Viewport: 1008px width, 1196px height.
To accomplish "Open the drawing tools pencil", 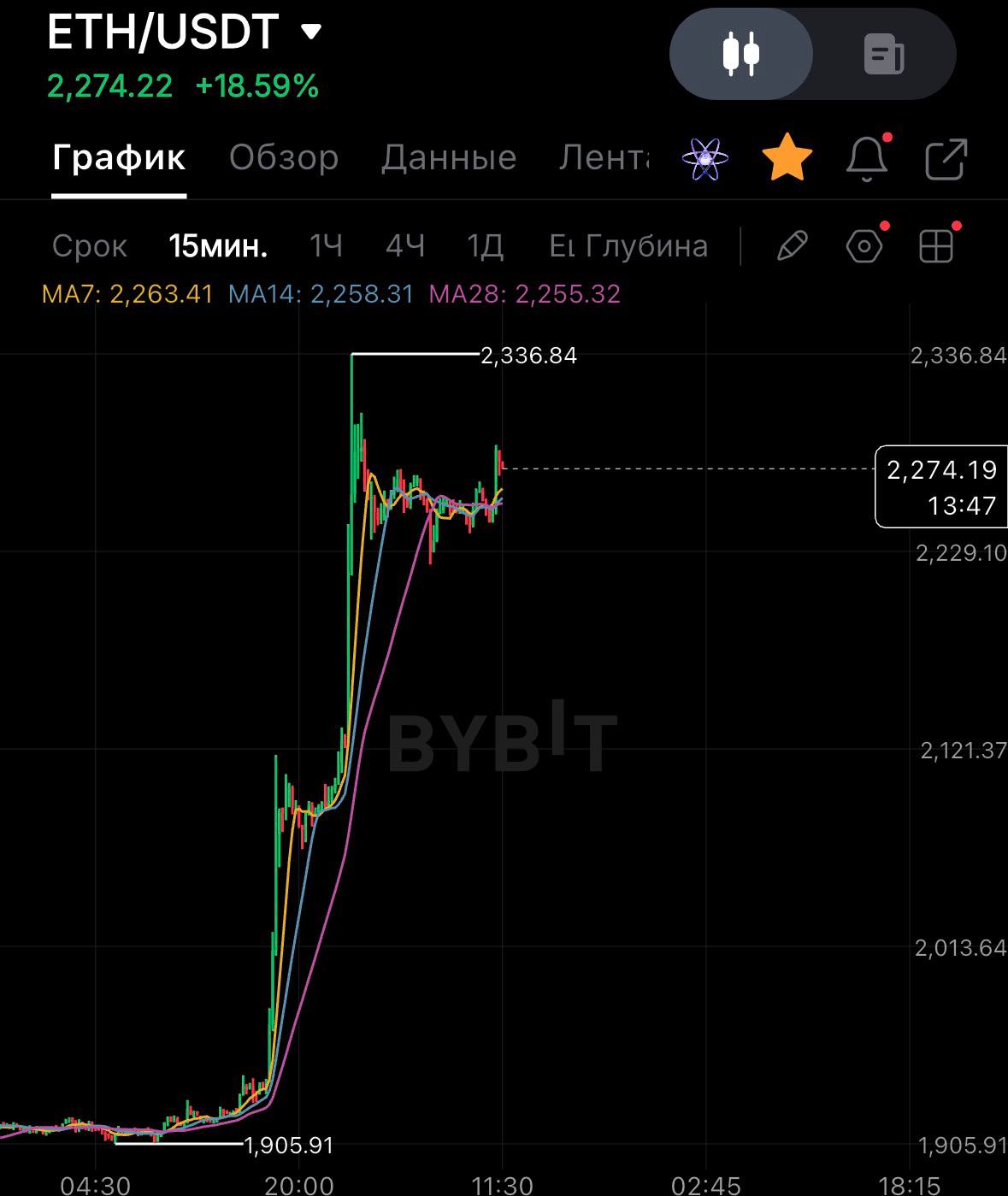I will 792,246.
